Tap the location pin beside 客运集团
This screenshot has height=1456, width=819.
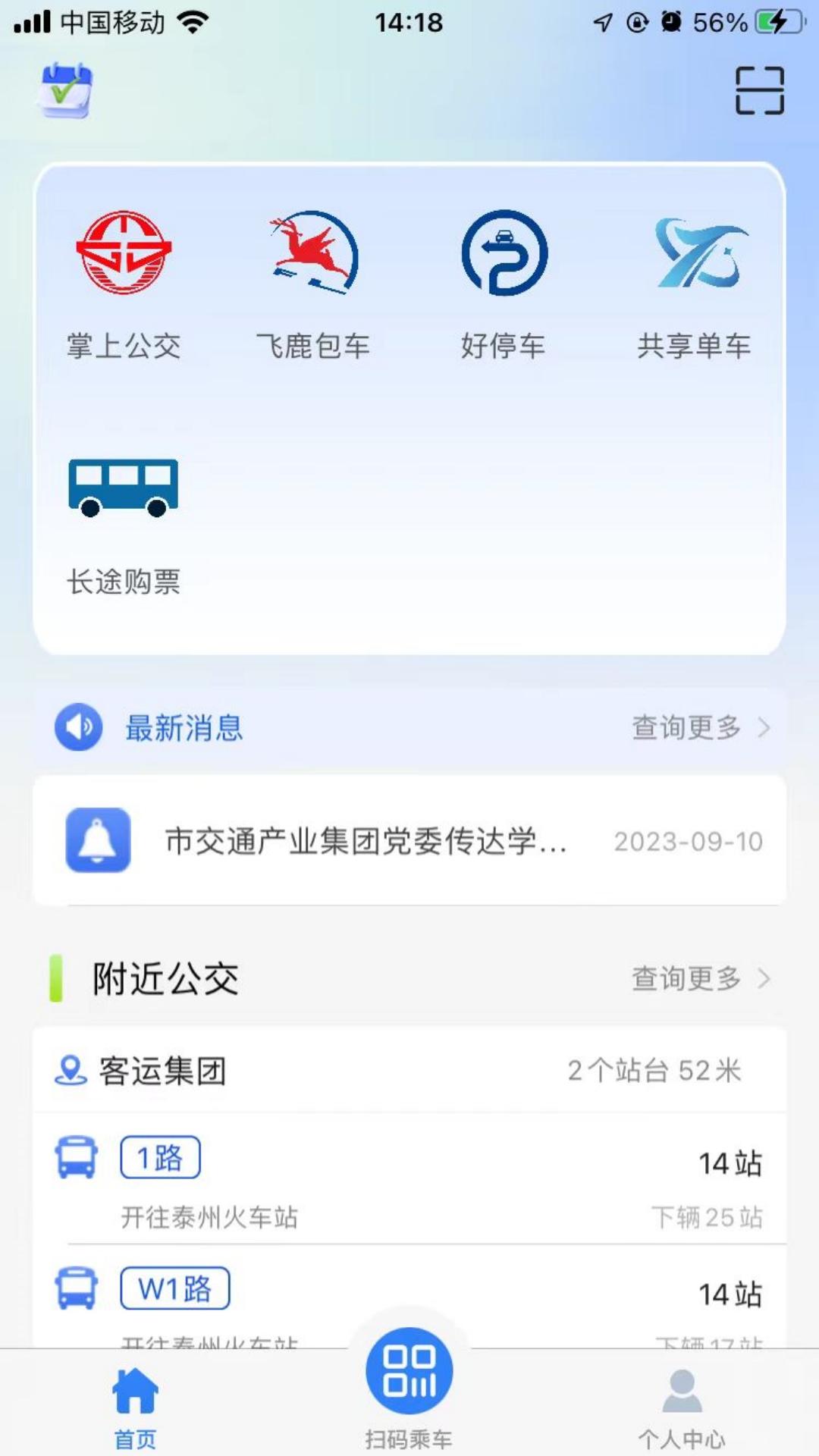(x=69, y=1070)
